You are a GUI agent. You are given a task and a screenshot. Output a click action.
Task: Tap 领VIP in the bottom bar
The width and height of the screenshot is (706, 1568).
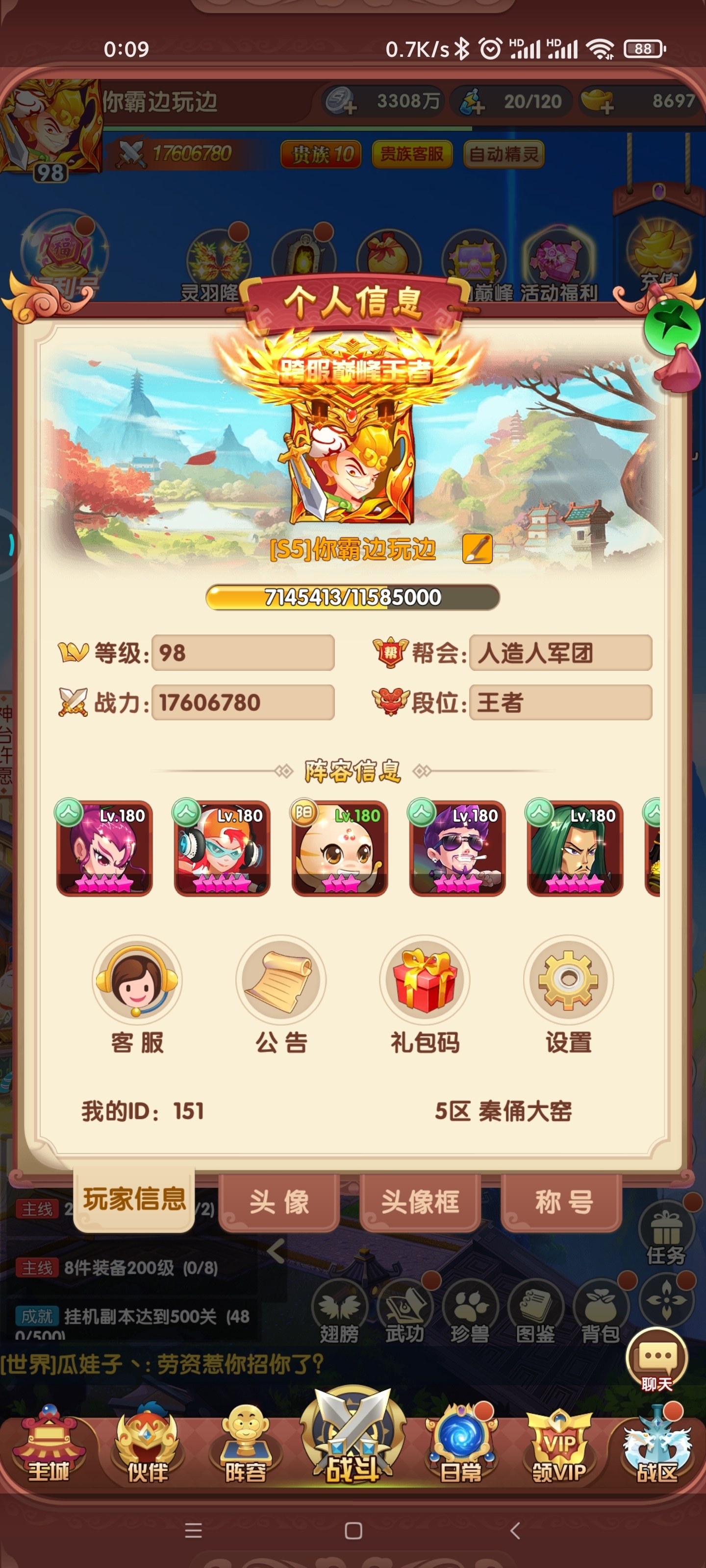(x=558, y=1446)
